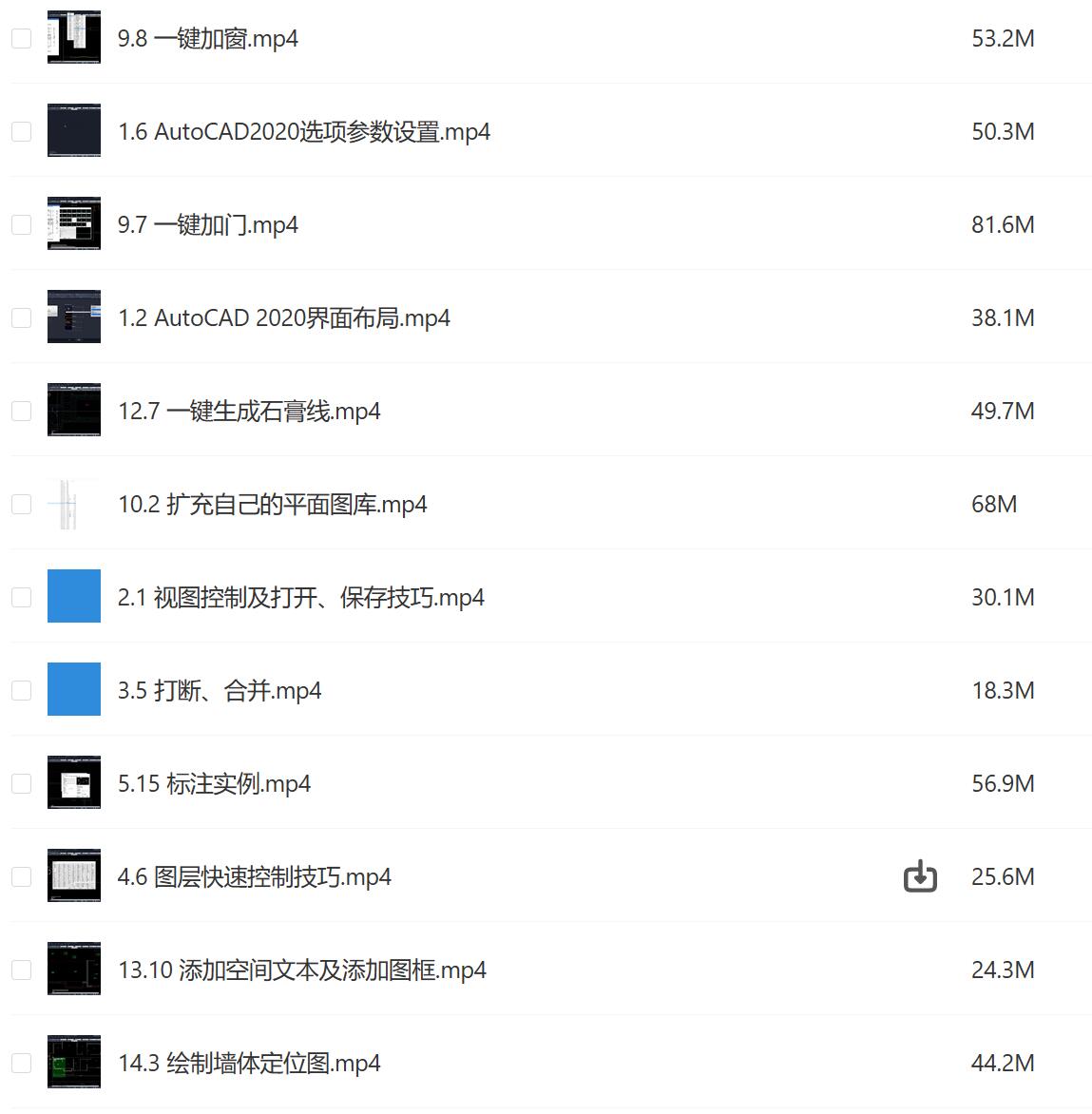Open 13.10 添加空间文本及添加图框.mp4
Screen dimensions: 1092x1114
(x=301, y=970)
